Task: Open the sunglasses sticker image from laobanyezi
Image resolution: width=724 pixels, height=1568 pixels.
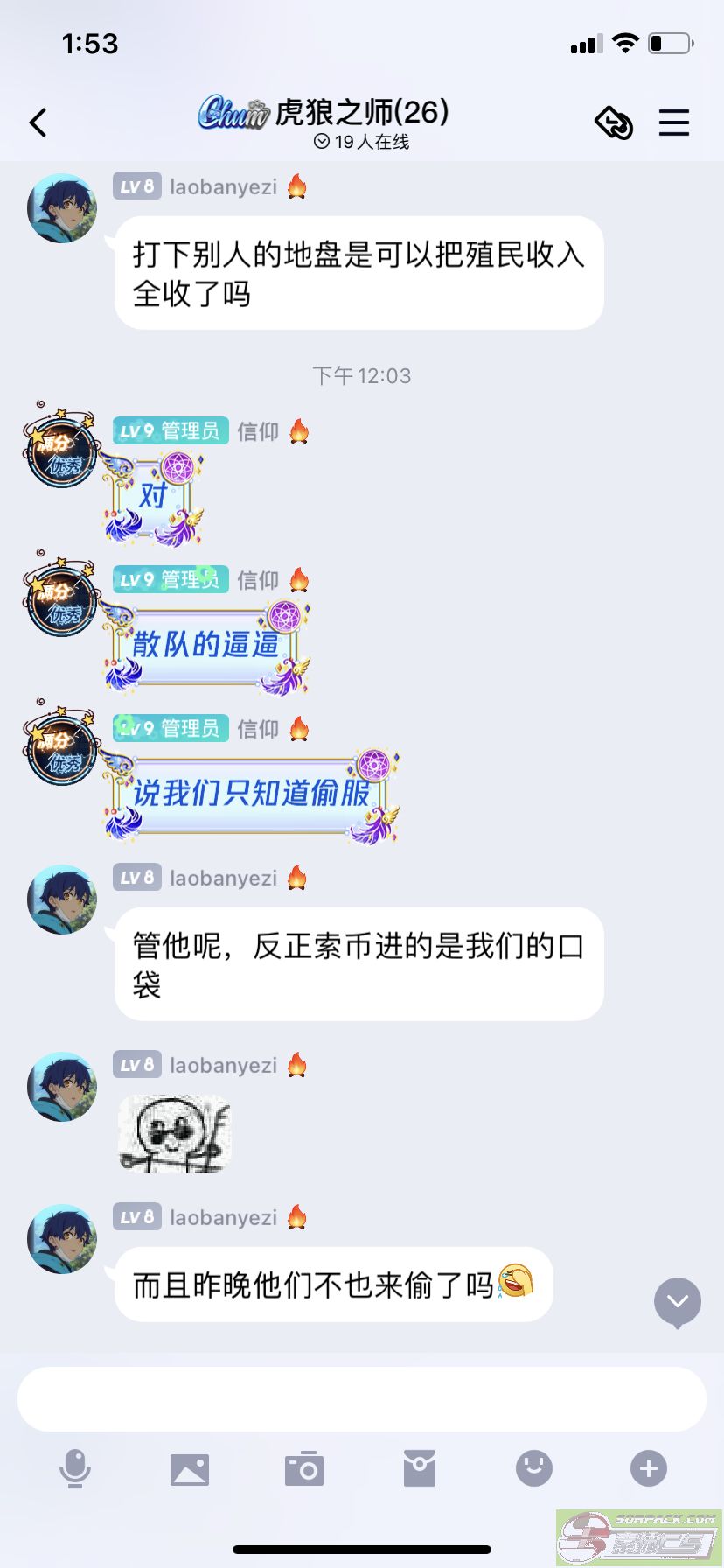Action: (x=174, y=1134)
